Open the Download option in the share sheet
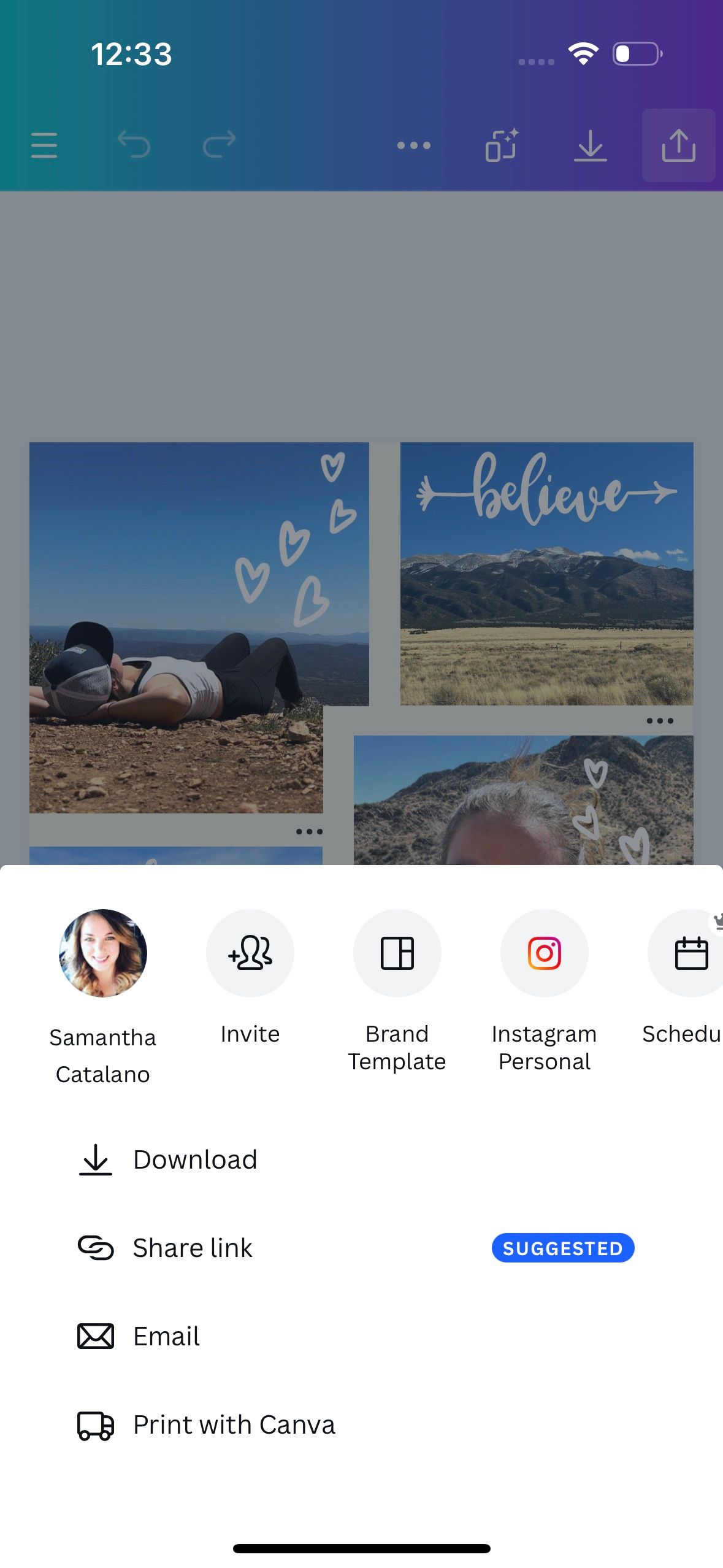Screen dimensions: 723x1568 point(195,1159)
